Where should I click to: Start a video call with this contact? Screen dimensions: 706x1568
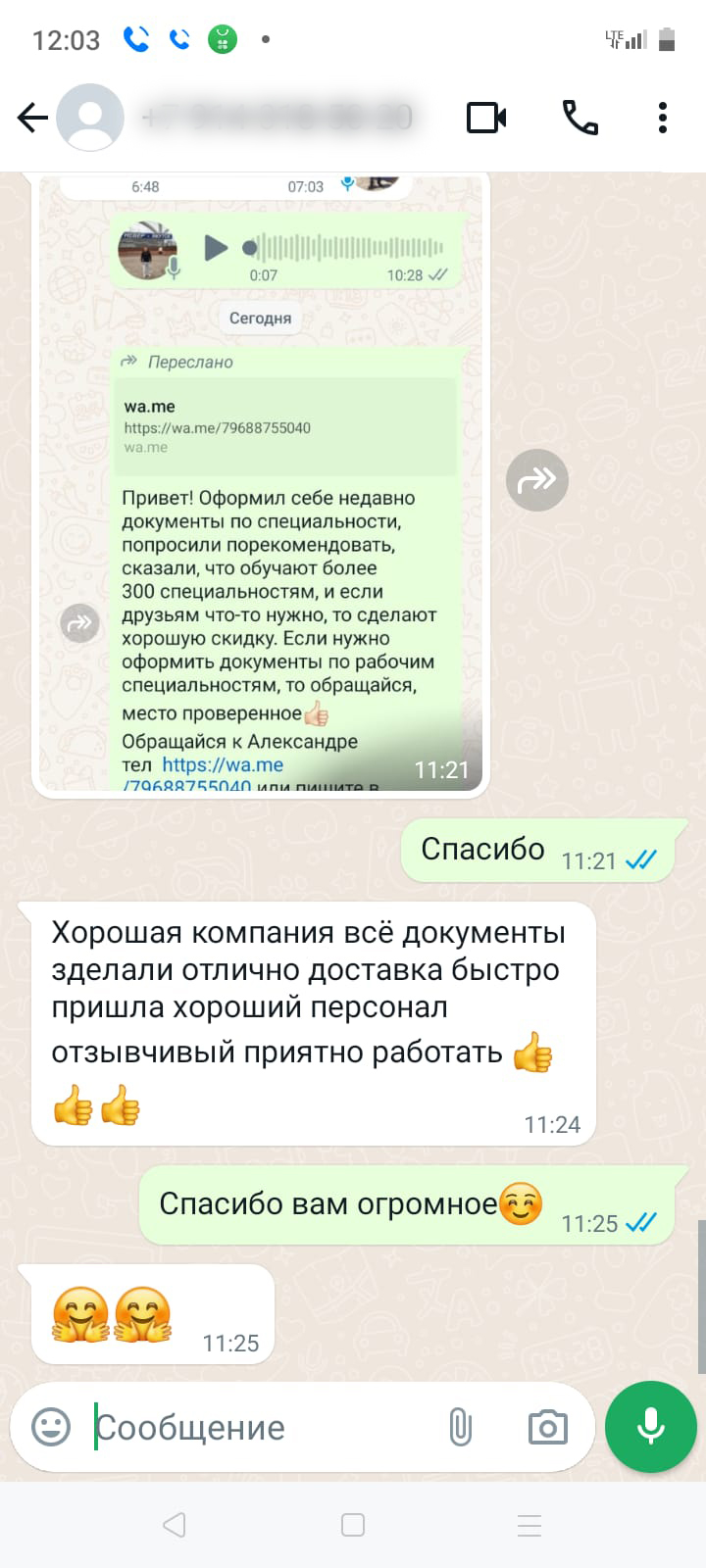point(486,119)
